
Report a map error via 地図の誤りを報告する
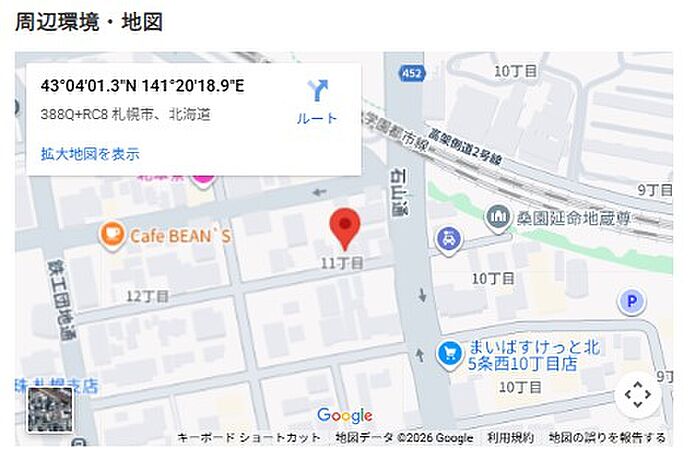(607, 437)
